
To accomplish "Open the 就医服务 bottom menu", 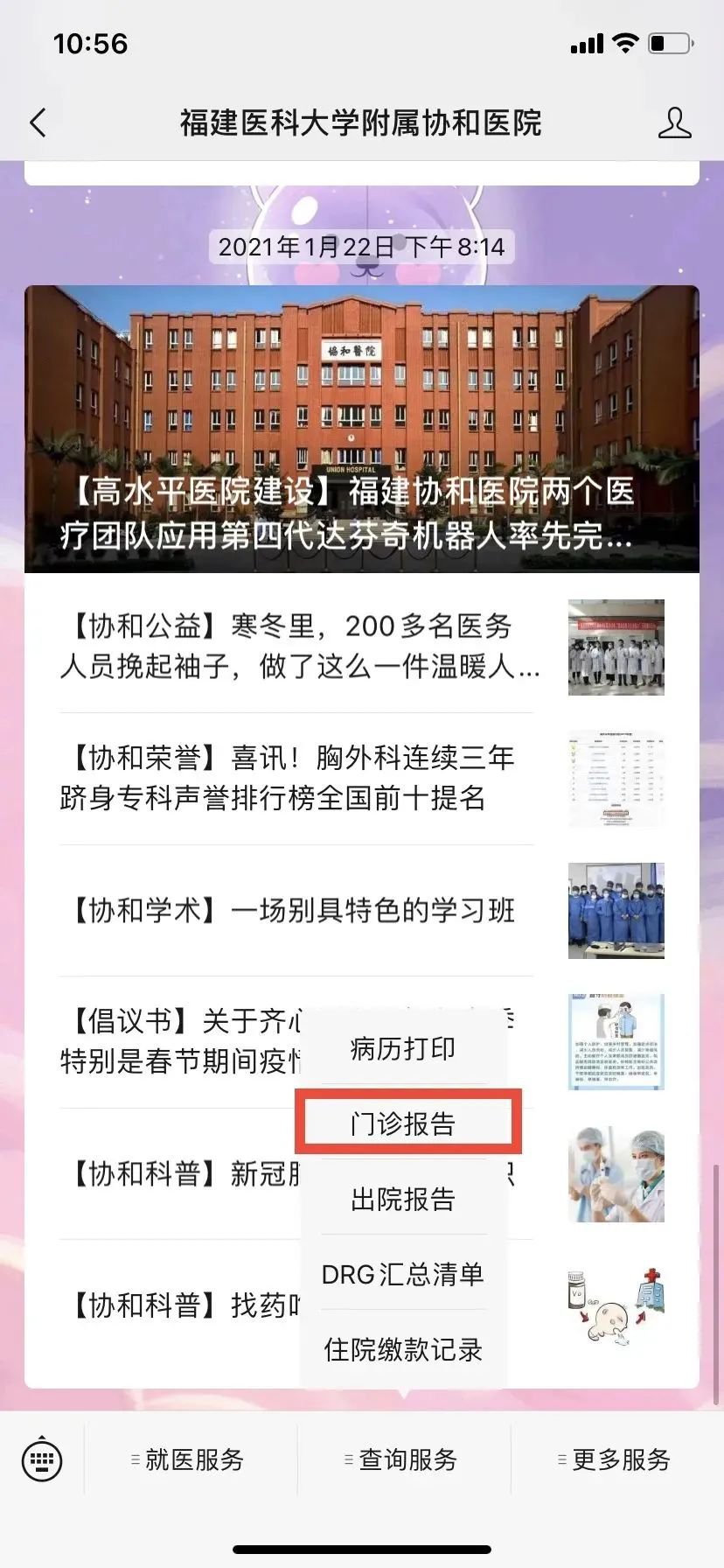I will (190, 1459).
